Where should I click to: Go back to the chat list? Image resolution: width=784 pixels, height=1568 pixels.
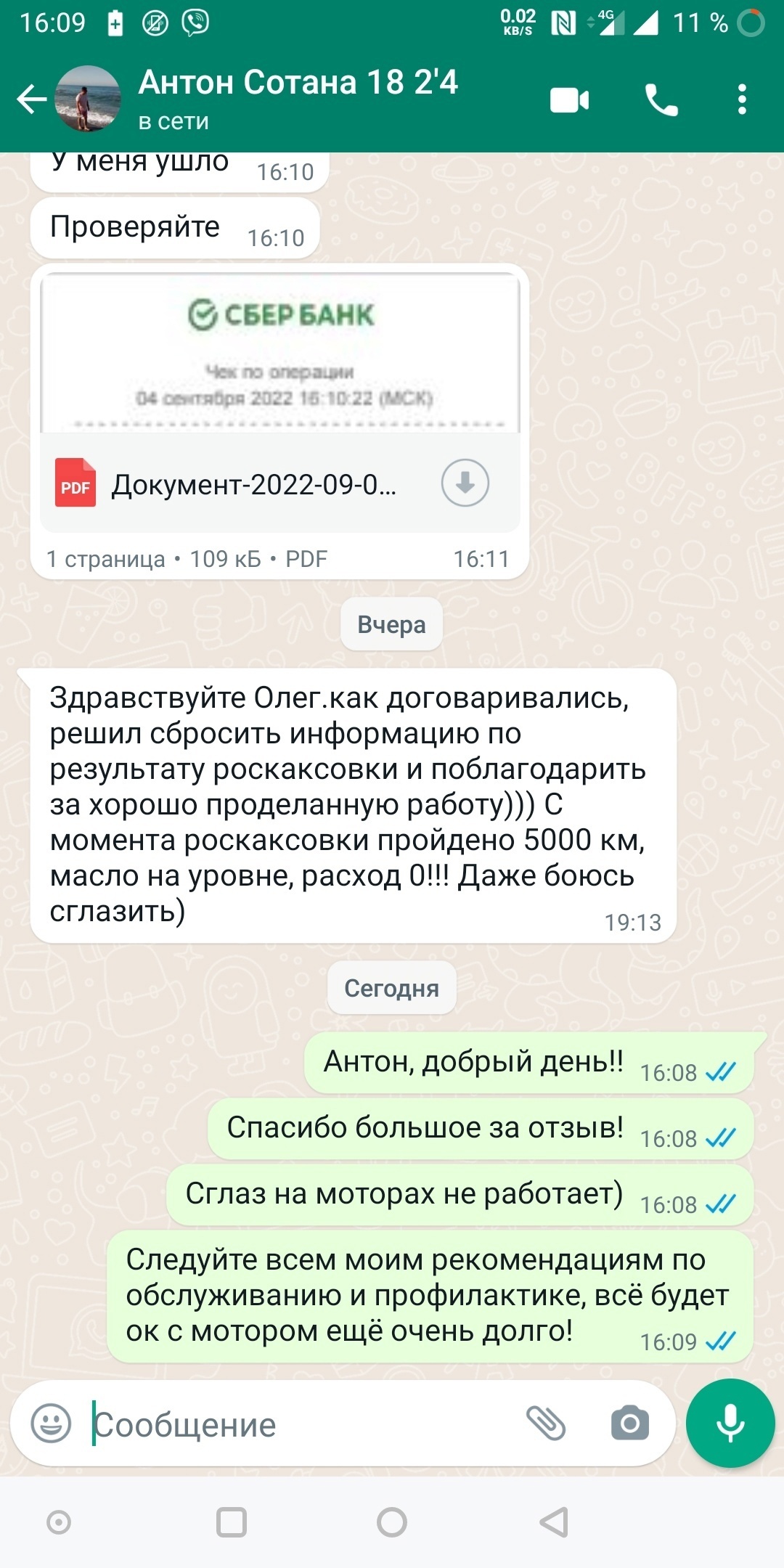click(30, 99)
